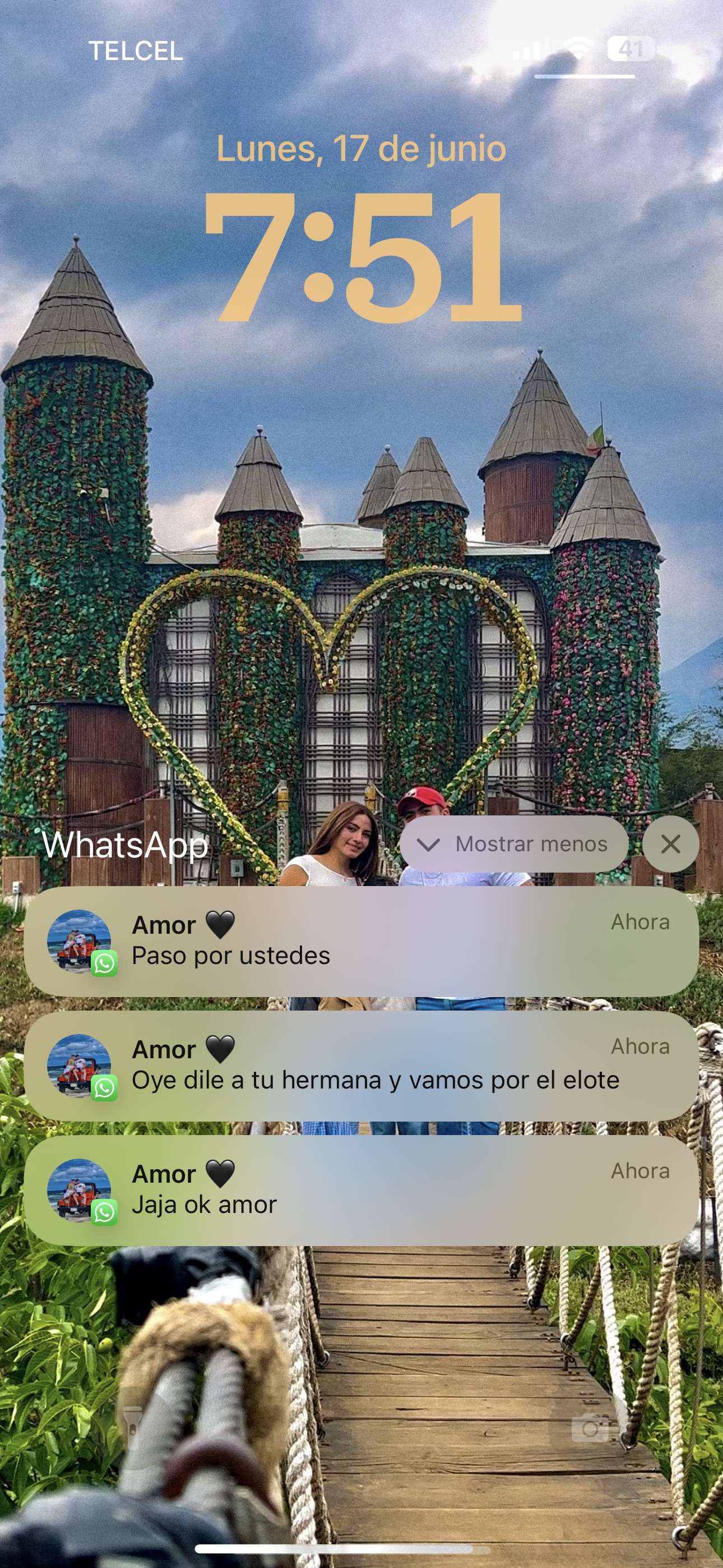Tap the flashlight shortcut
The image size is (723, 1568).
pyautogui.click(x=133, y=1427)
